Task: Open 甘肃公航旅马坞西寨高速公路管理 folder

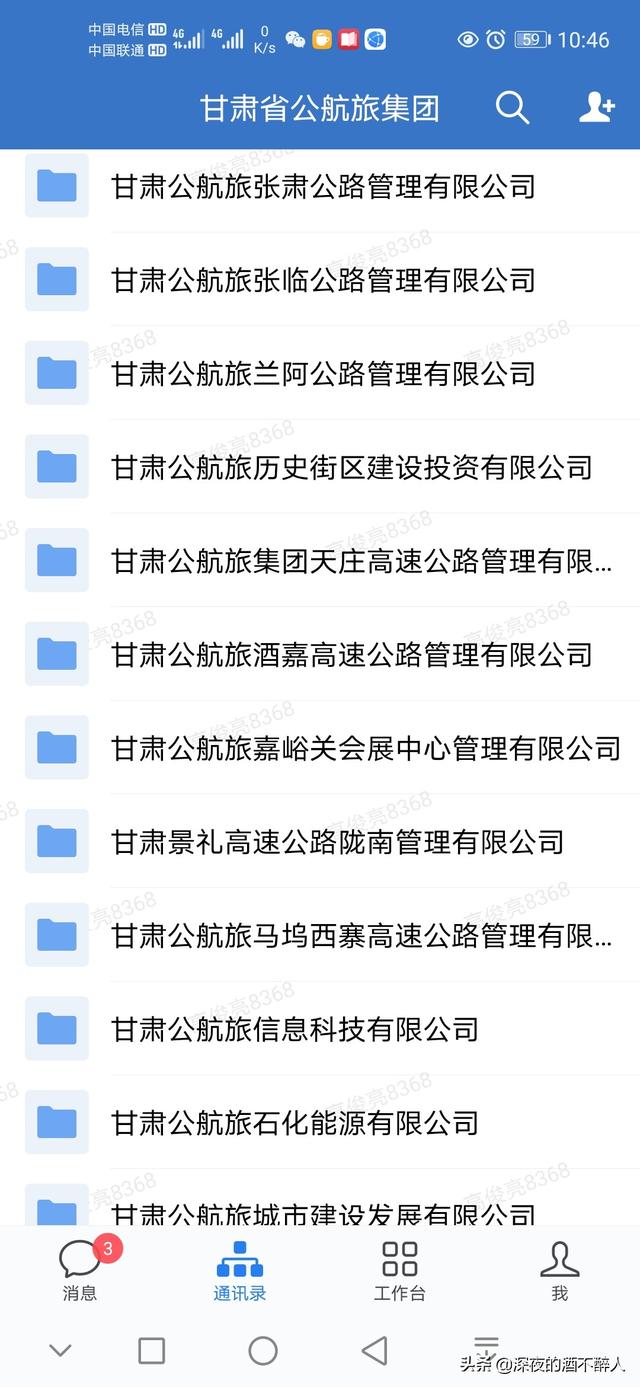Action: coord(320,936)
